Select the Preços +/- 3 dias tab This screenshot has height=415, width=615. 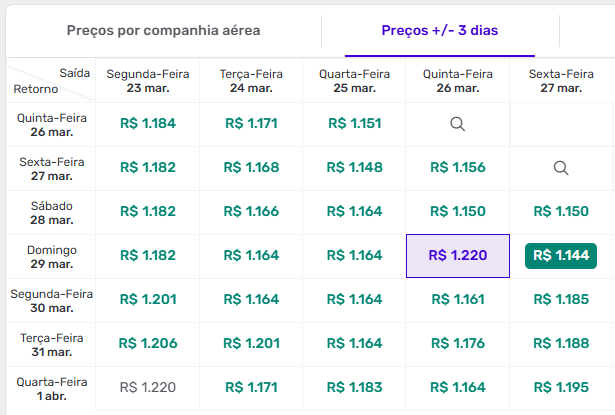tap(439, 30)
